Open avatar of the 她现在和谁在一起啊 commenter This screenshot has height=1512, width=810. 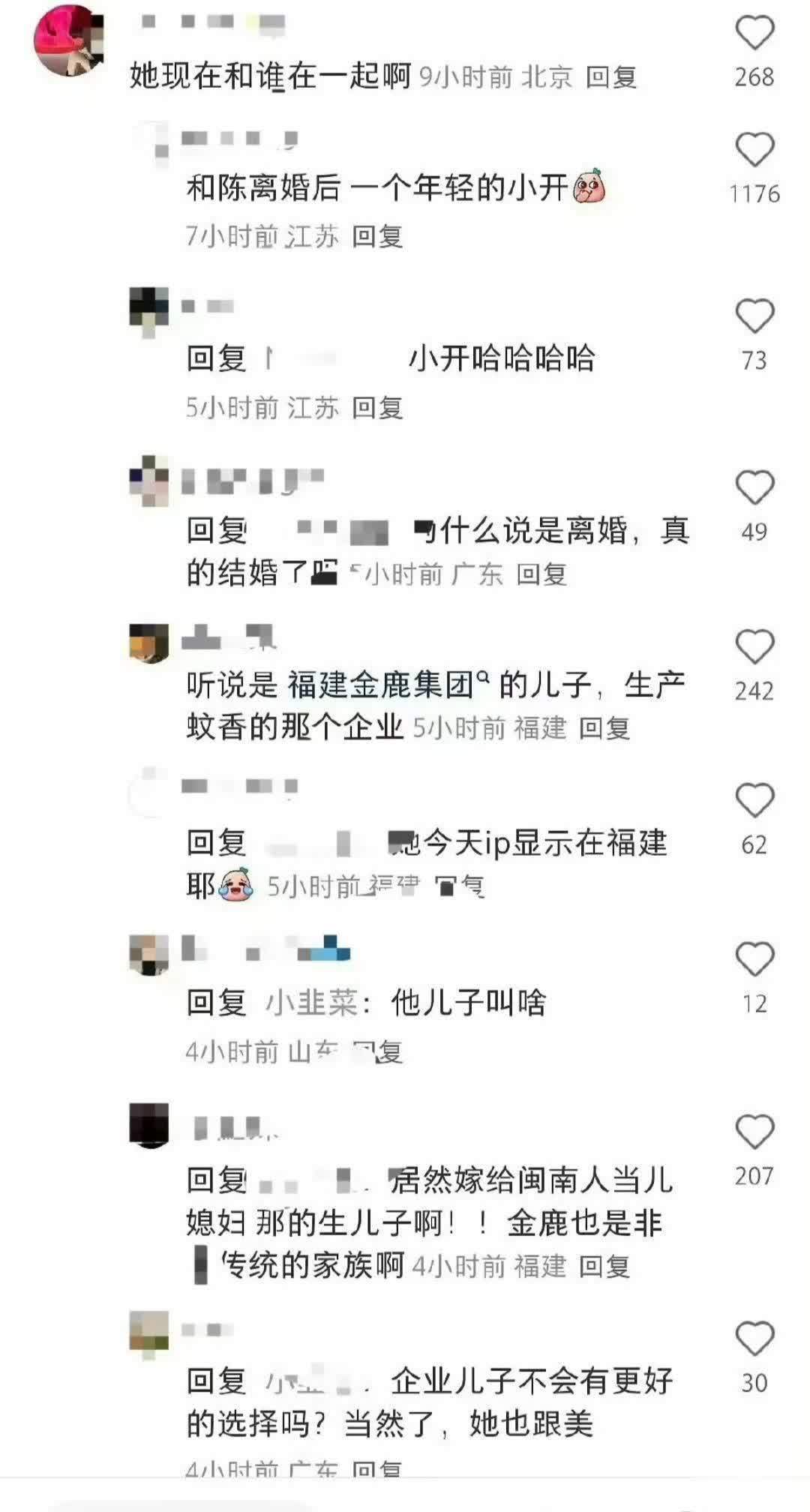68,40
